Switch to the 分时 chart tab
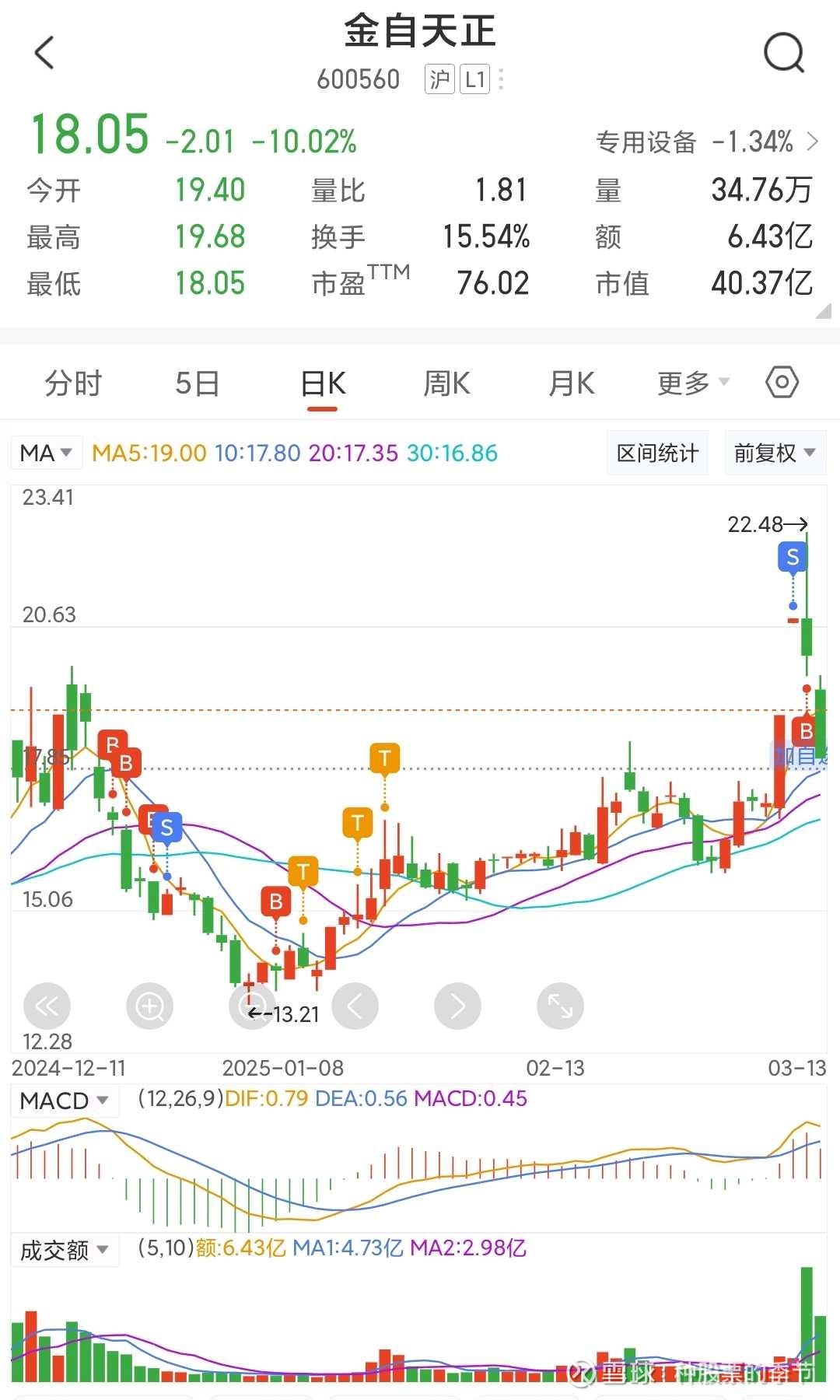This screenshot has width=840, height=1400. [73, 383]
